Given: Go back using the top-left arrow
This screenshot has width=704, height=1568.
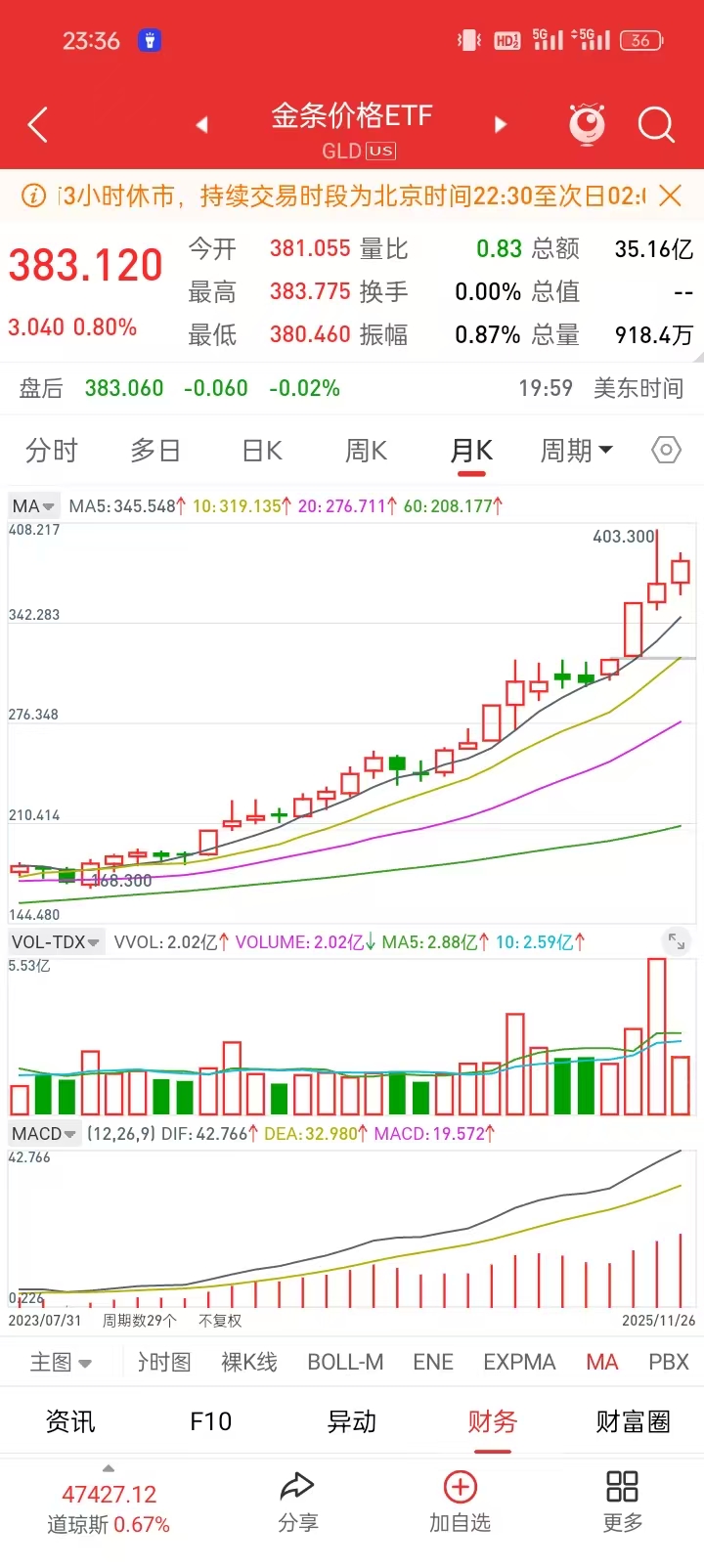Looking at the screenshot, I should pyautogui.click(x=38, y=125).
